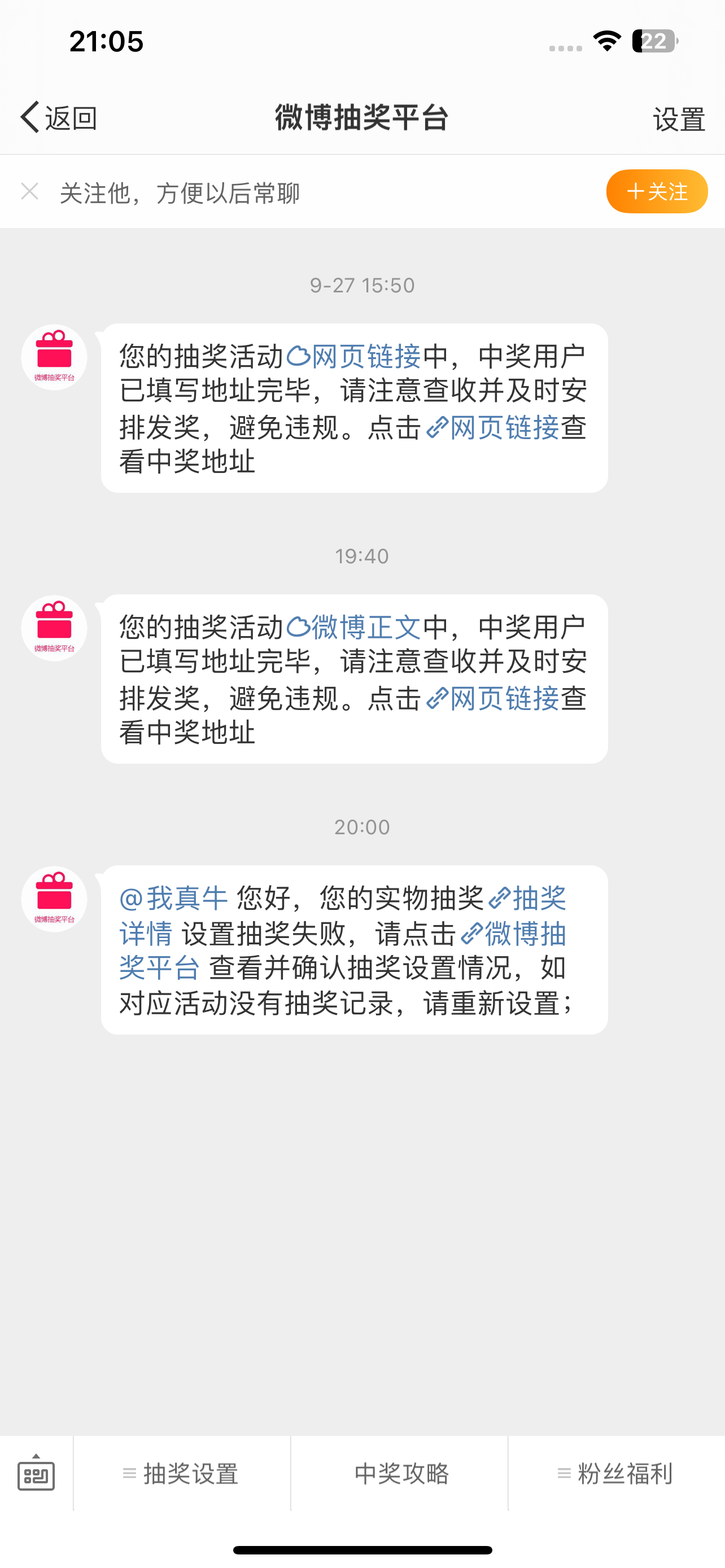The height and width of the screenshot is (1568, 725).
Task: Open 中奖攻略
Action: 400,1474
